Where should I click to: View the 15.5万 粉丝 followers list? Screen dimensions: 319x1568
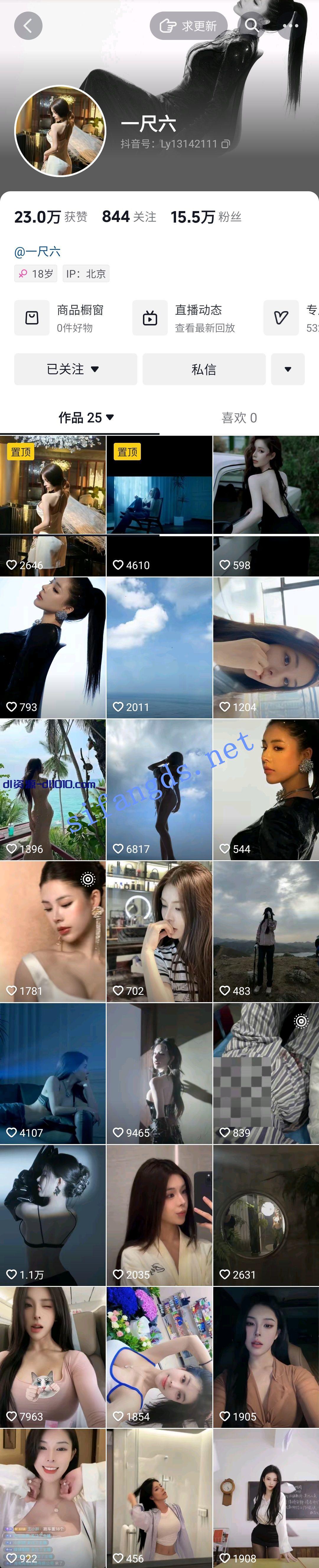click(205, 217)
